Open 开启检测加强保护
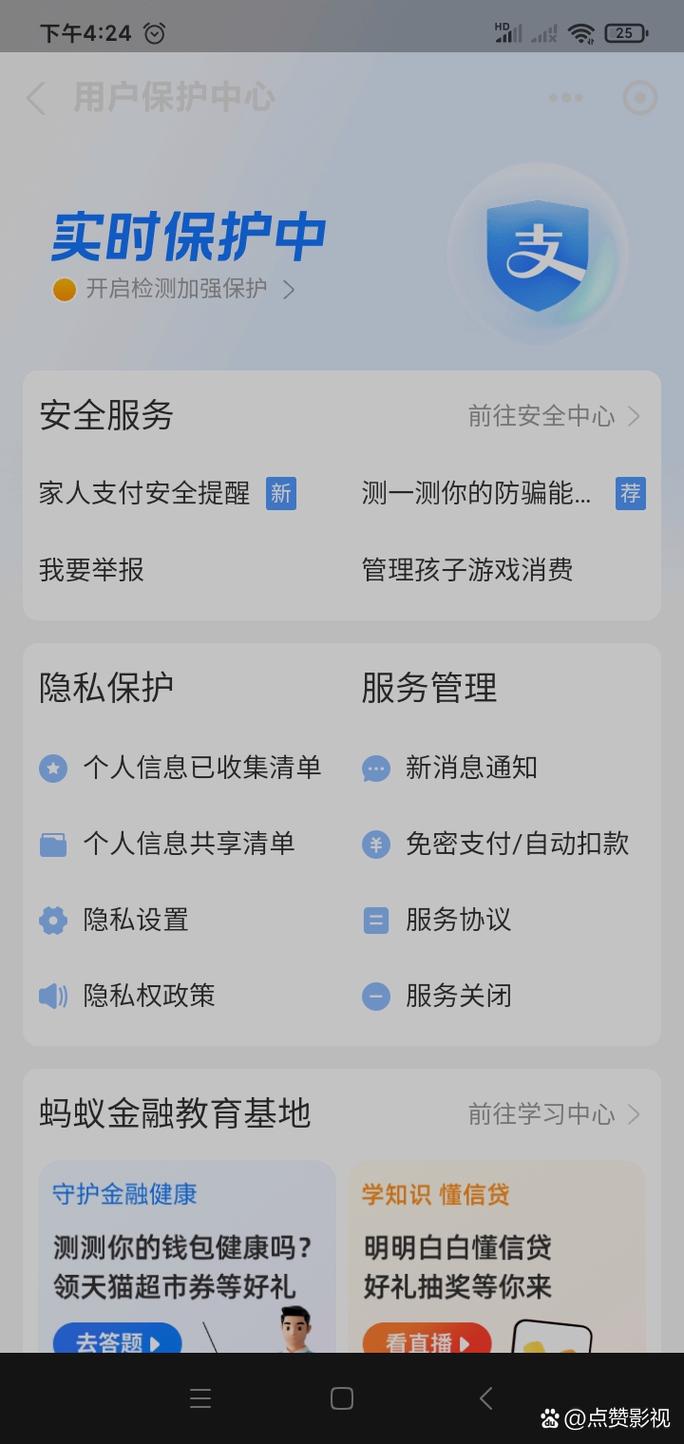Image resolution: width=684 pixels, height=1444 pixels. pyautogui.click(x=176, y=289)
